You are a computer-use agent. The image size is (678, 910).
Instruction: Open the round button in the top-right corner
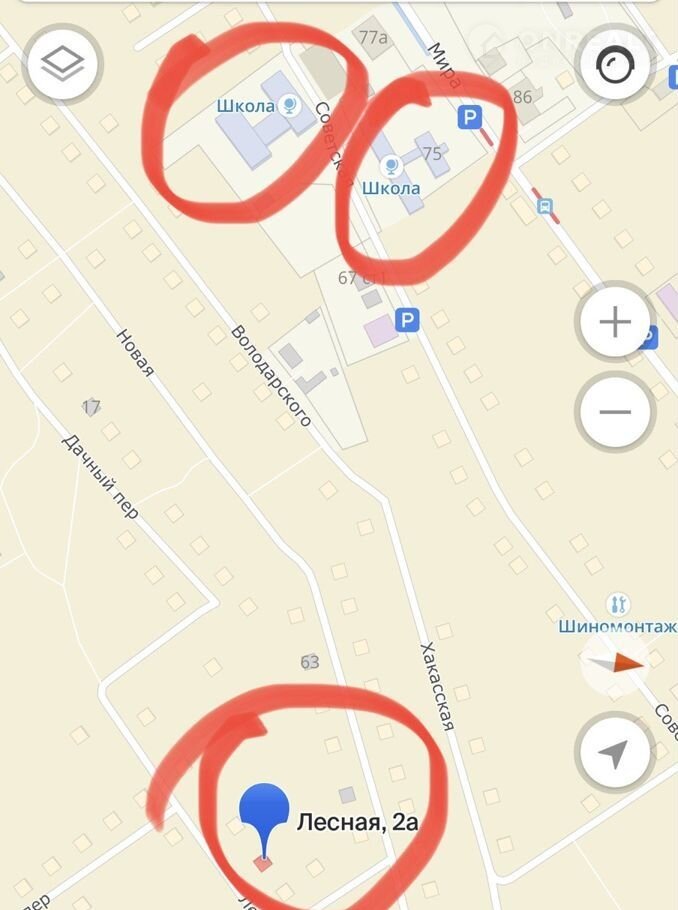click(616, 66)
